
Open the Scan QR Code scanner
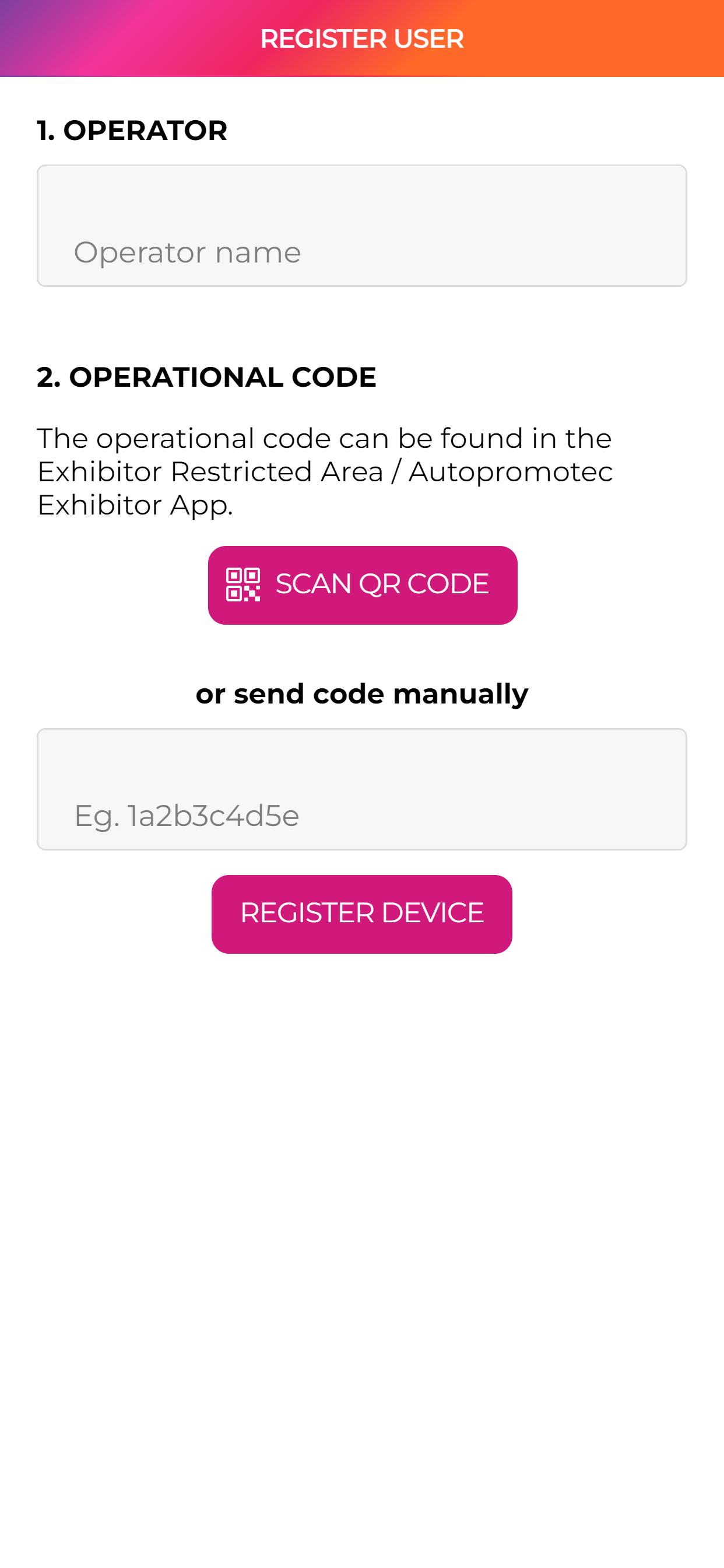(362, 585)
